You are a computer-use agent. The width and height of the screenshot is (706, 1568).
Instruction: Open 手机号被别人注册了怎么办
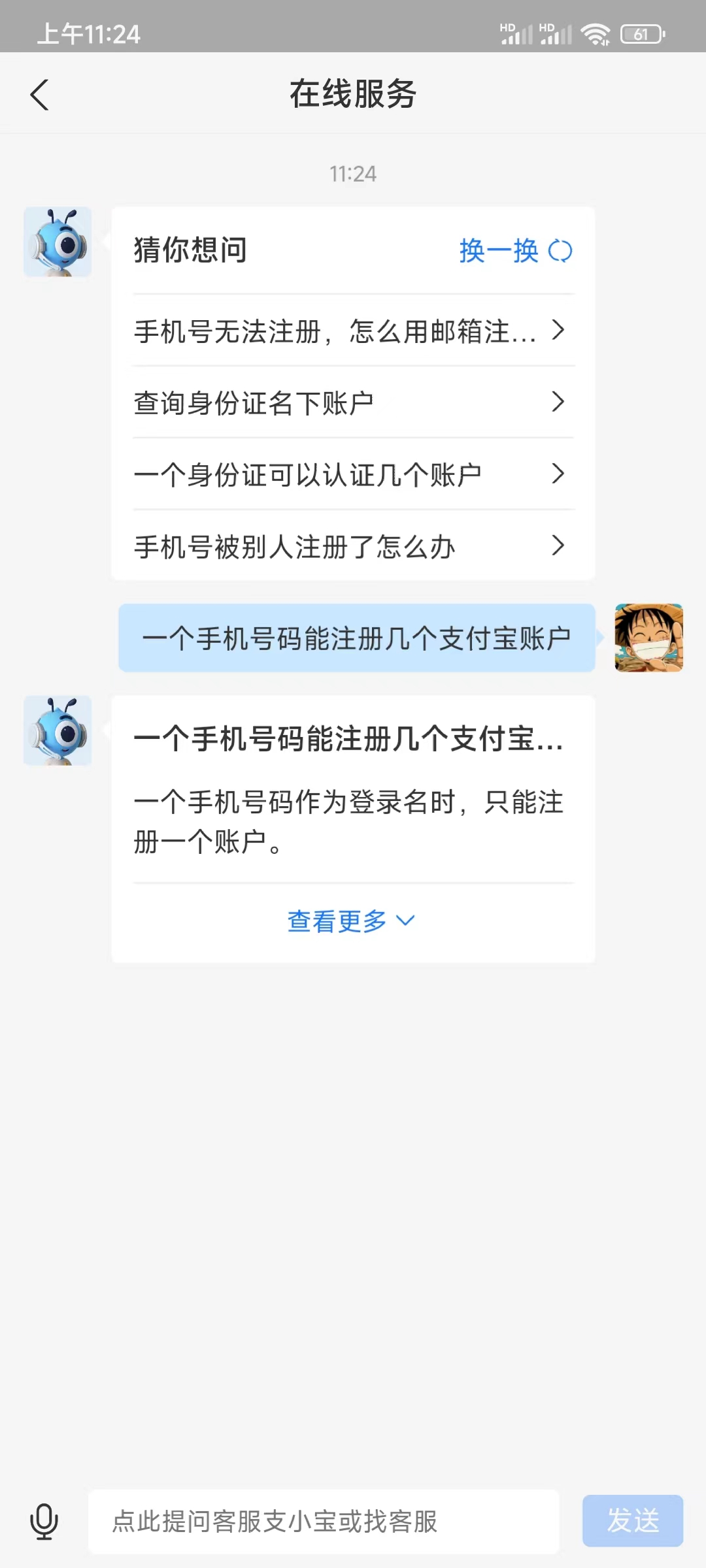click(353, 546)
